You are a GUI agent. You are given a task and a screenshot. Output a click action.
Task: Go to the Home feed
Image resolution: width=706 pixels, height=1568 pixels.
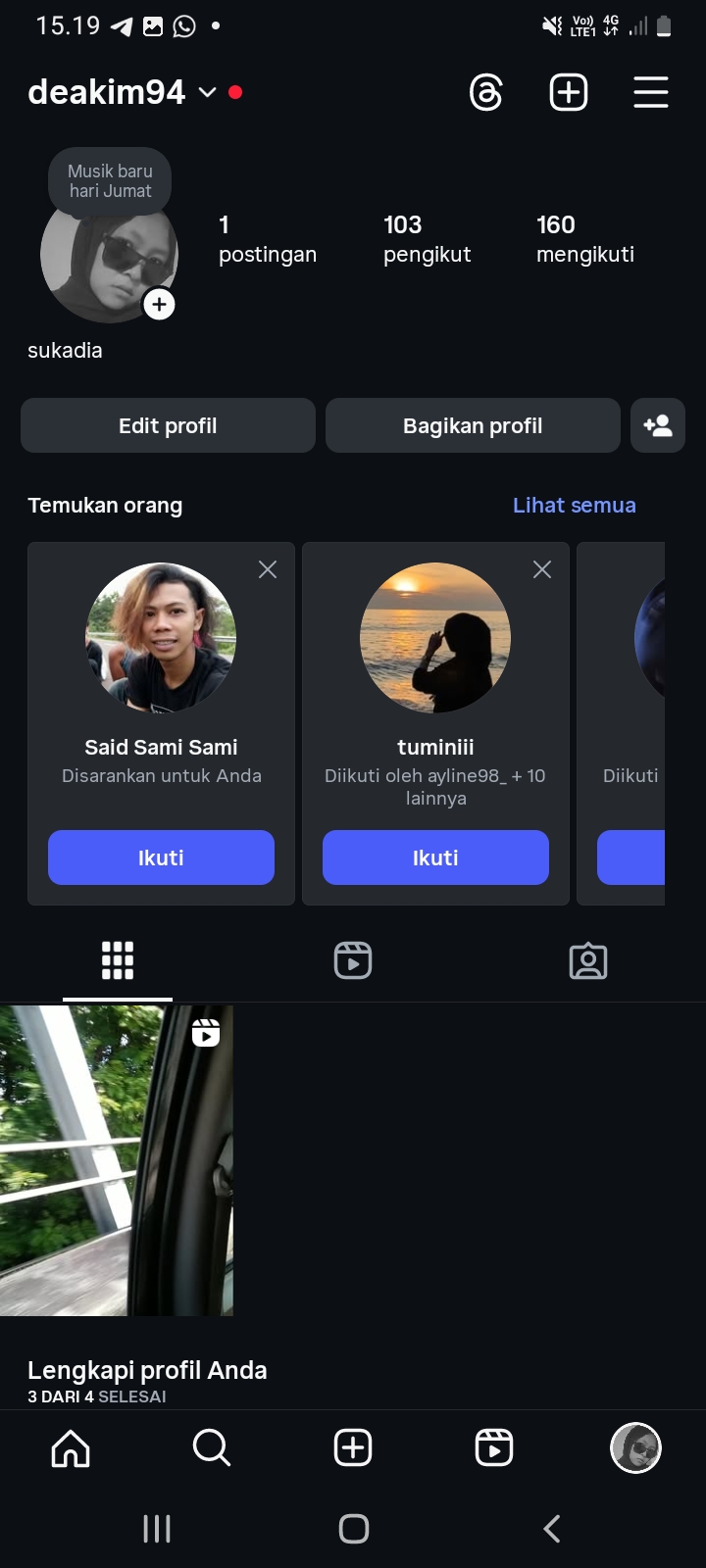[x=71, y=1447]
